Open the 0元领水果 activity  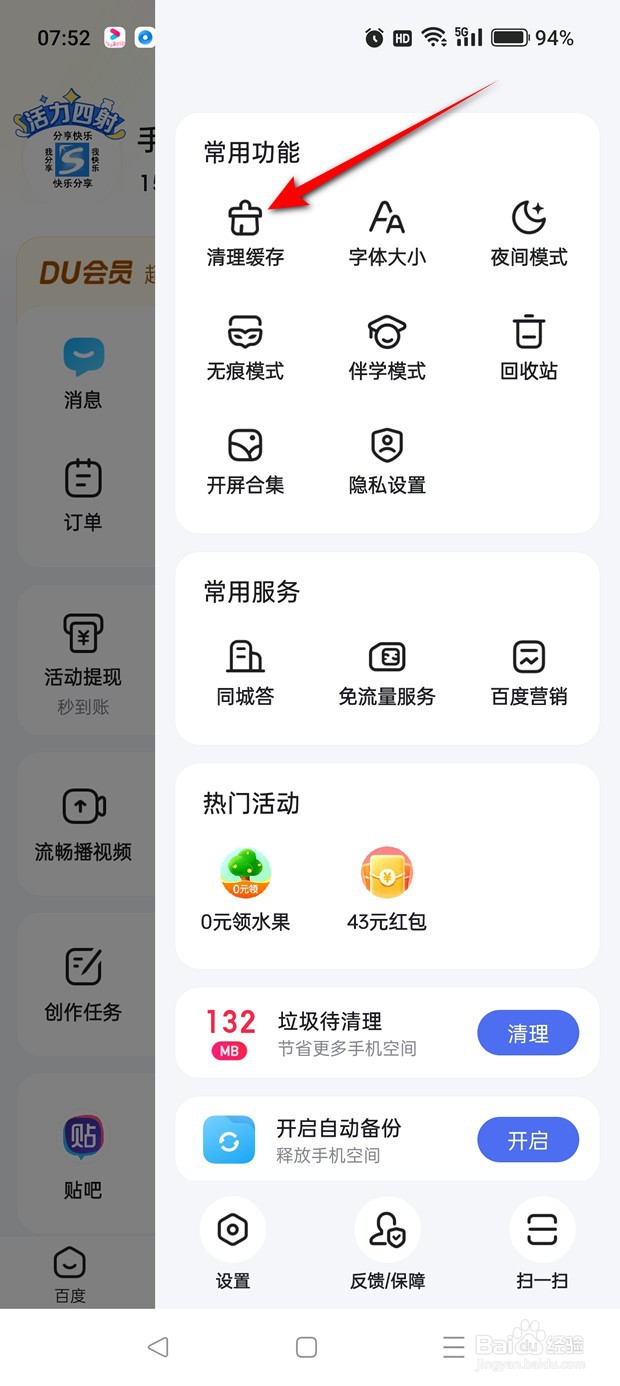(245, 890)
